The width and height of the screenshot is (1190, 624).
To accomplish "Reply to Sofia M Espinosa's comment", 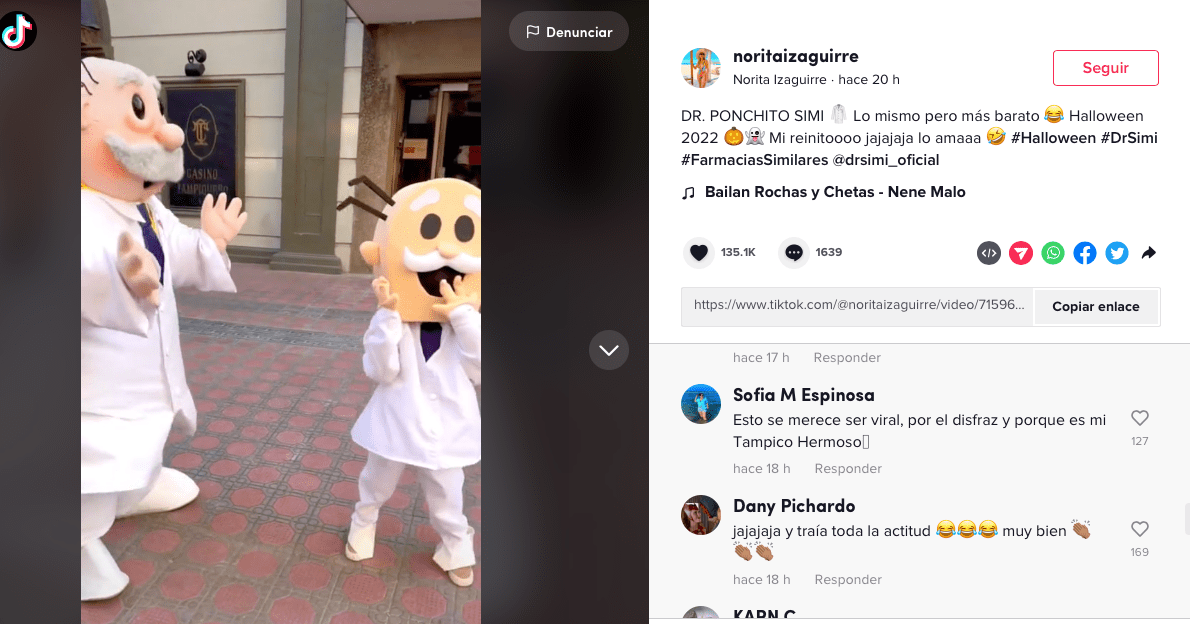I will click(x=847, y=468).
